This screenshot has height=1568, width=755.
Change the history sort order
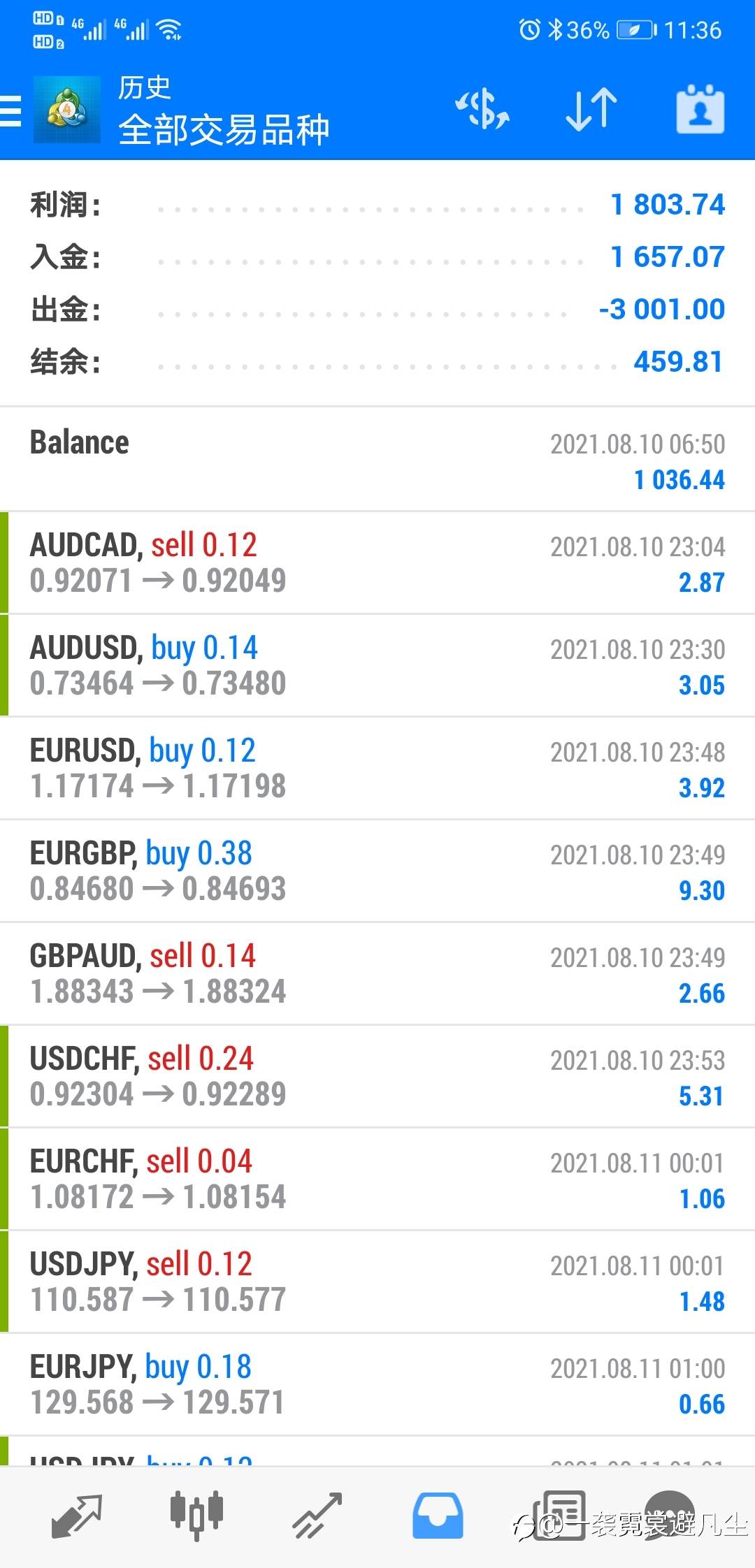(x=591, y=110)
